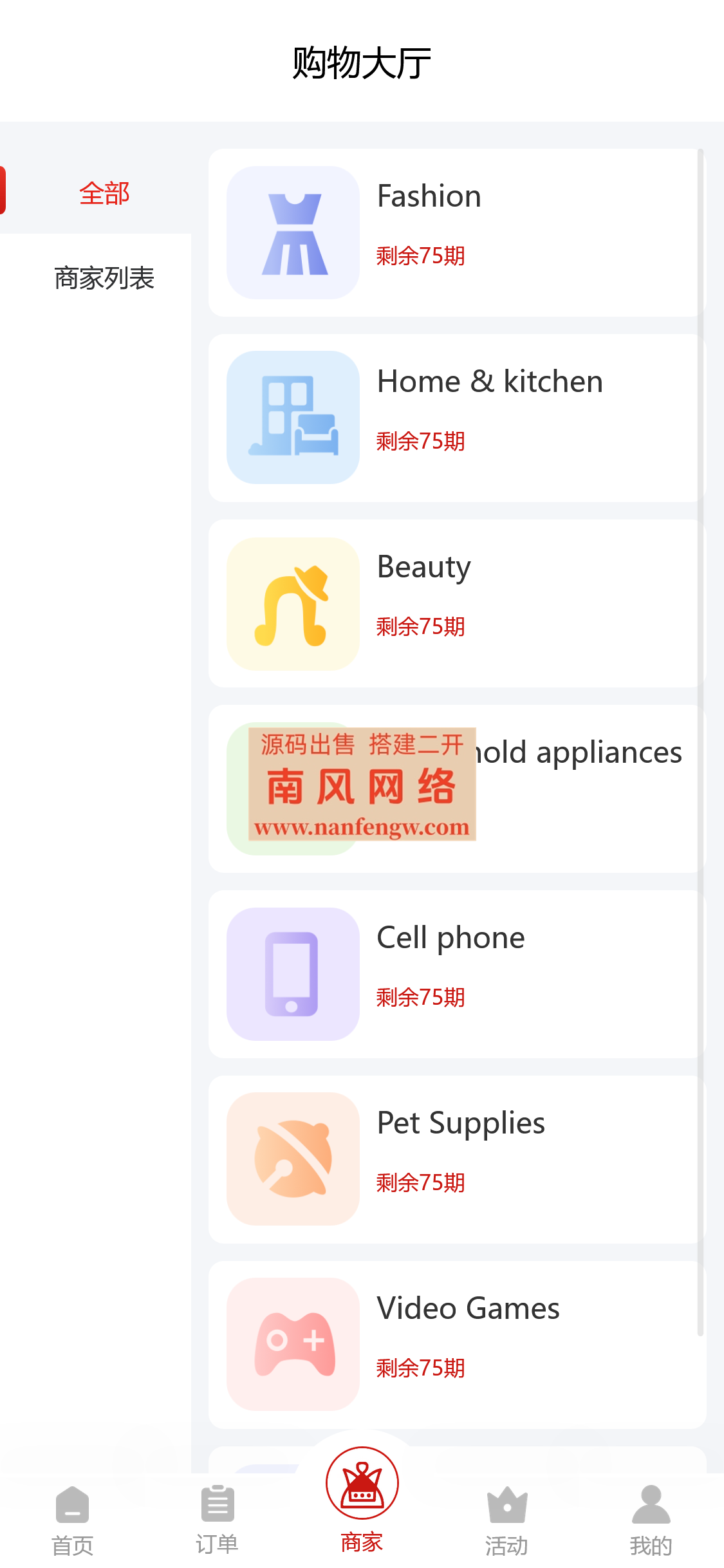Select the central red 商家 merchant icon
Screen dimensions: 724x1568
tap(362, 1482)
